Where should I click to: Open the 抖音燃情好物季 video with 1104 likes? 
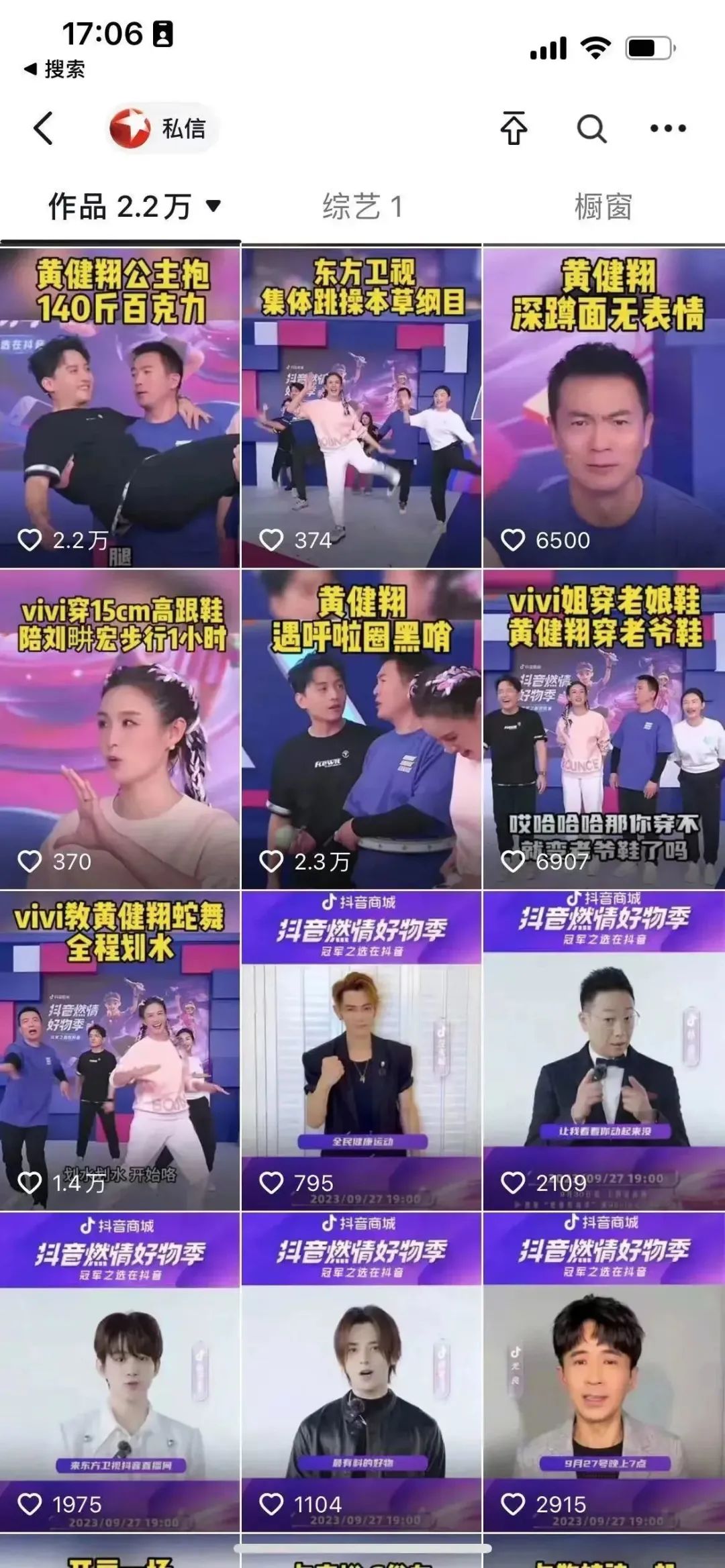click(361, 1372)
